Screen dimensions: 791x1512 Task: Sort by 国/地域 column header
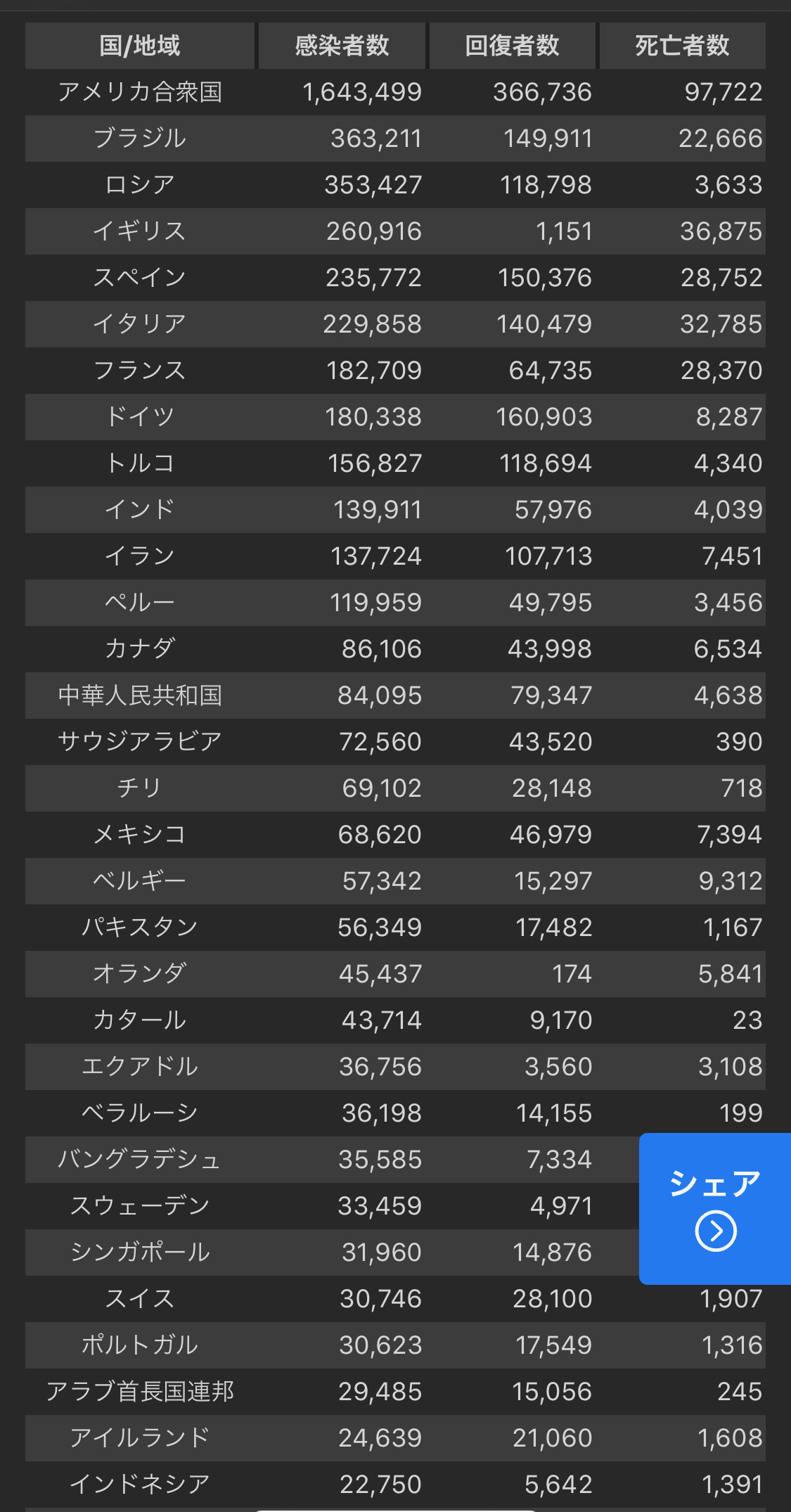tap(140, 46)
